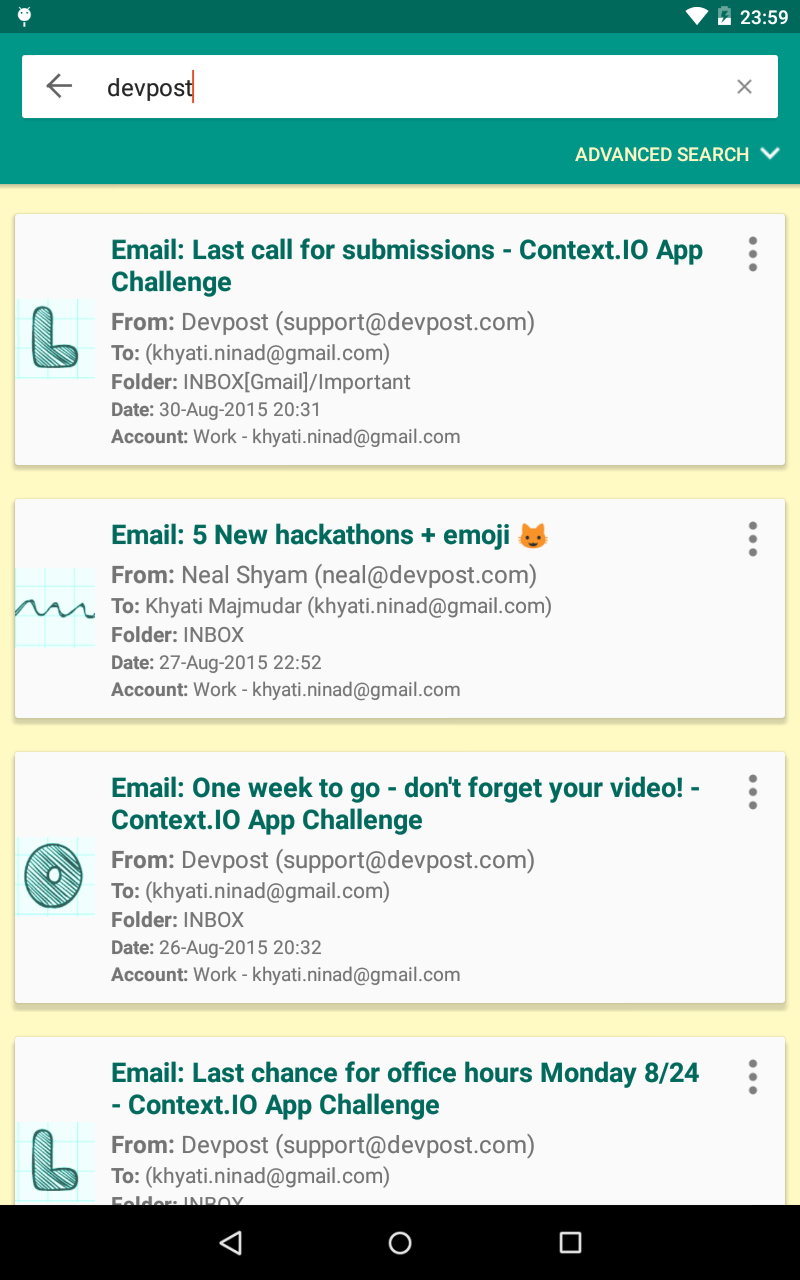Open the 5 New hackathons + emoji email
This screenshot has width=800, height=1280.
400,608
